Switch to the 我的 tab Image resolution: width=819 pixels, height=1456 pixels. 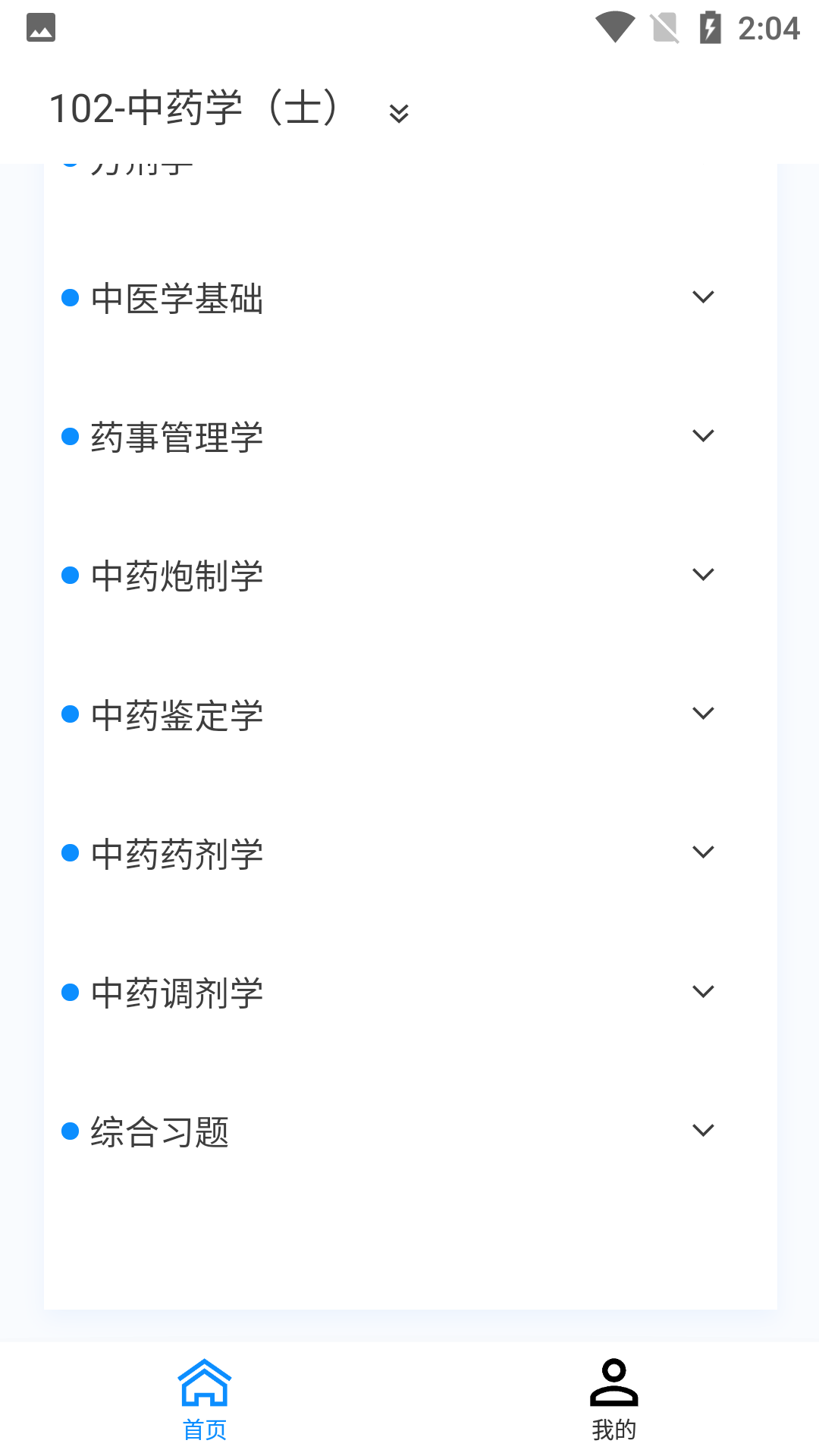point(613,1399)
